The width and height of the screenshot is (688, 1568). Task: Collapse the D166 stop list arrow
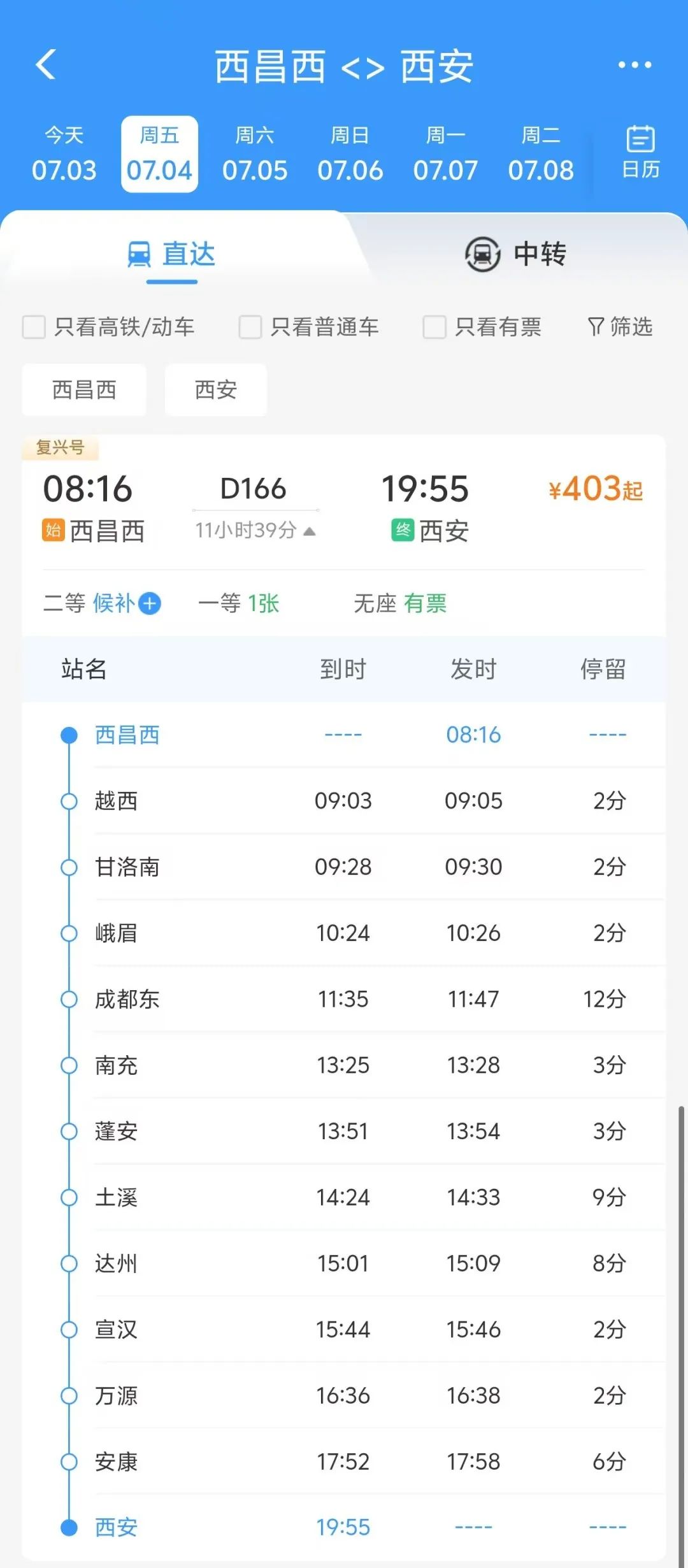coord(310,531)
